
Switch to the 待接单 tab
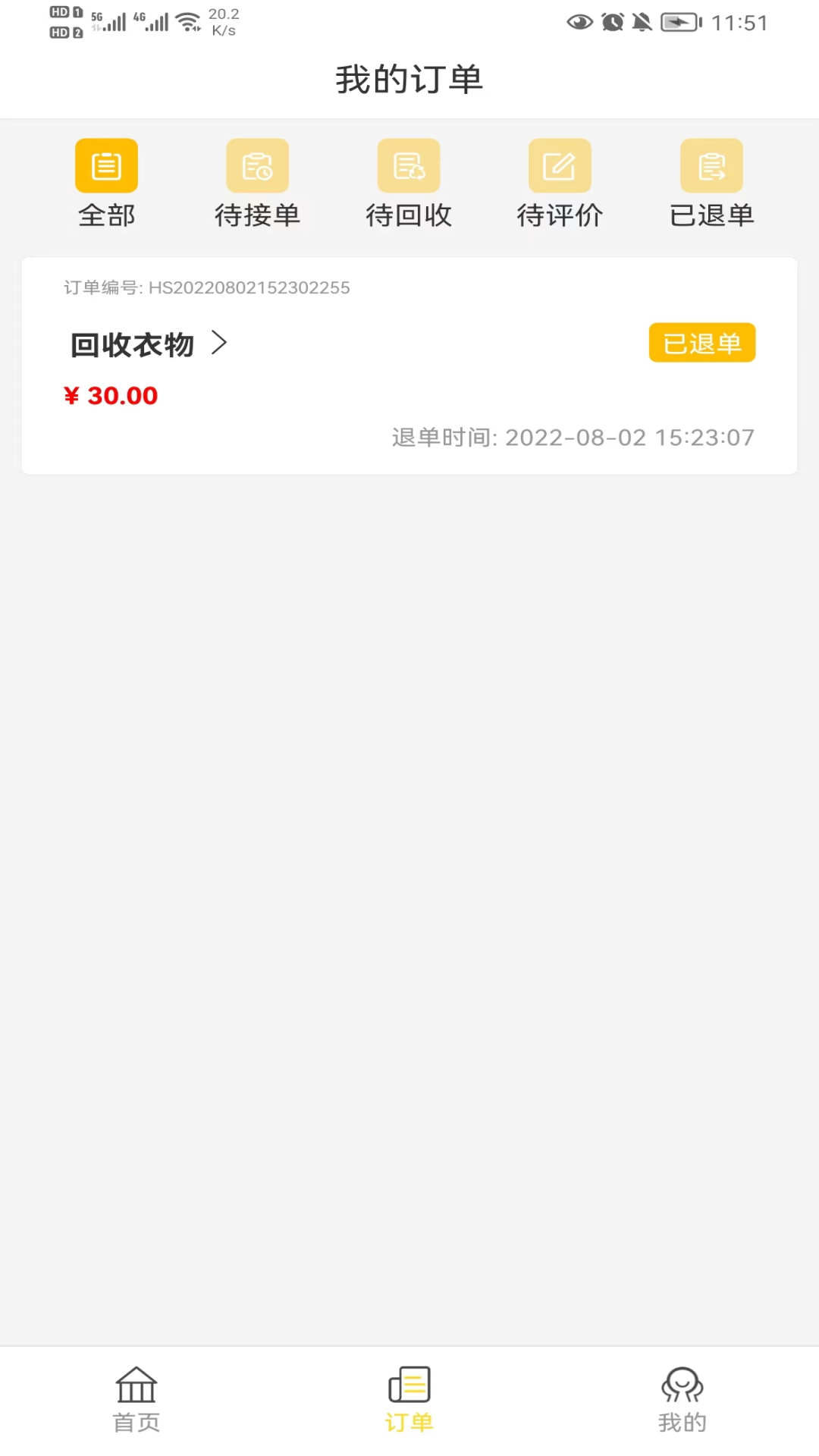(257, 184)
